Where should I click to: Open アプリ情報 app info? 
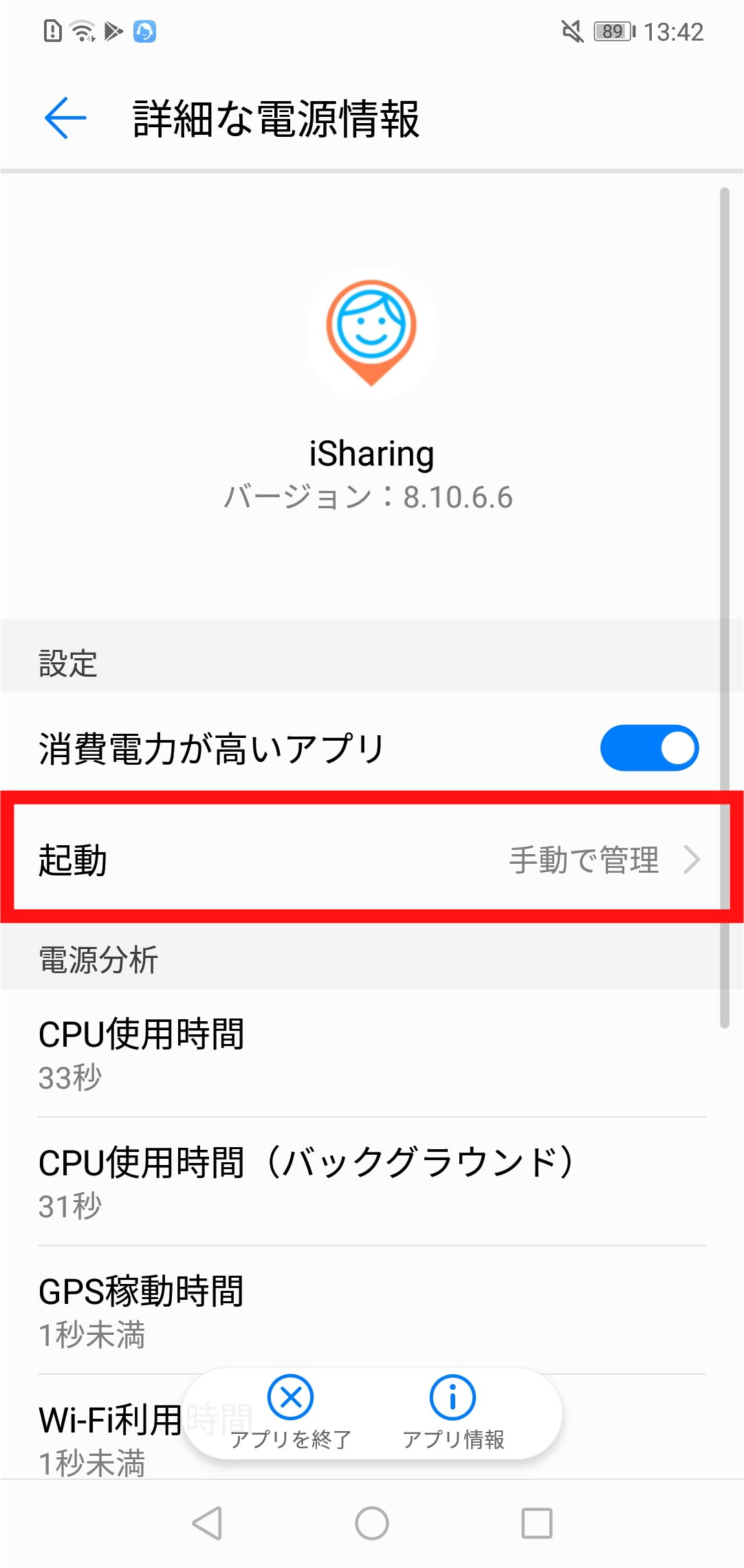tap(452, 1411)
